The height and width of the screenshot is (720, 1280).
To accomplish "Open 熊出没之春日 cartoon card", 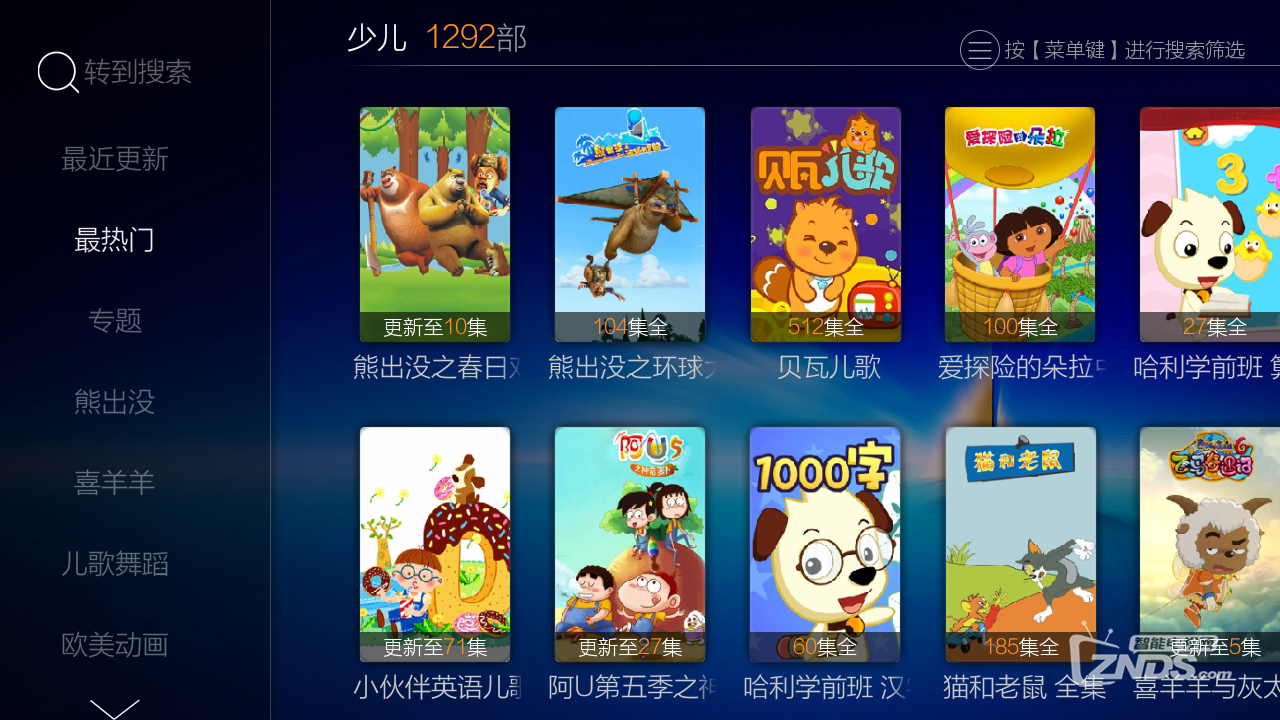I will coord(435,225).
